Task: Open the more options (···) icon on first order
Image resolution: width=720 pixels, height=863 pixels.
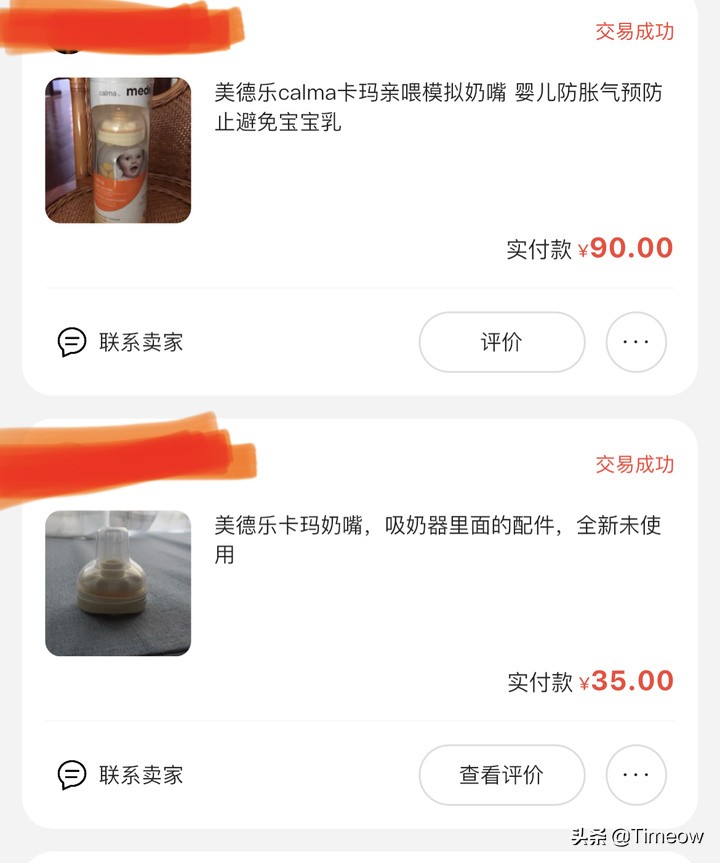Action: pos(637,343)
